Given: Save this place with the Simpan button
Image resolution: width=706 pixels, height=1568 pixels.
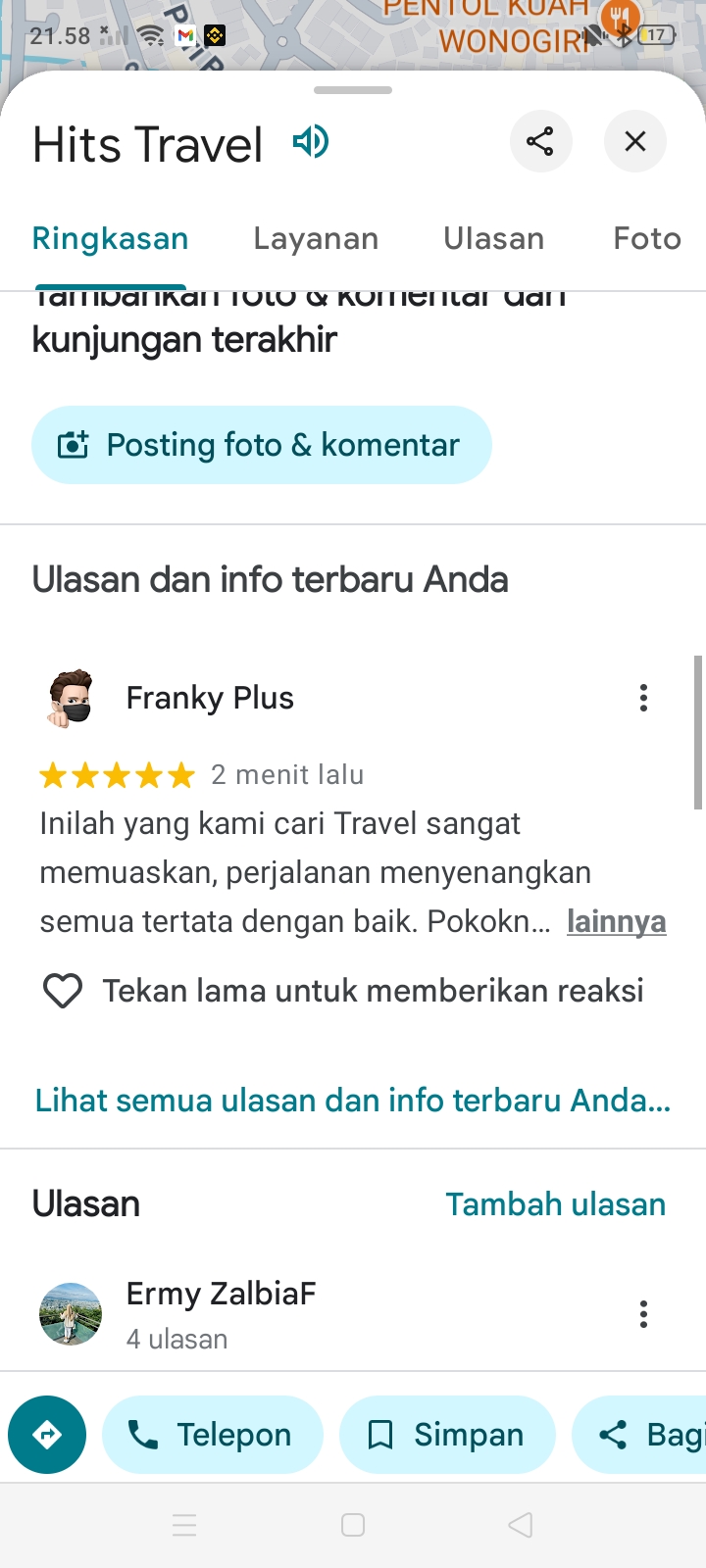Looking at the screenshot, I should click(447, 1435).
